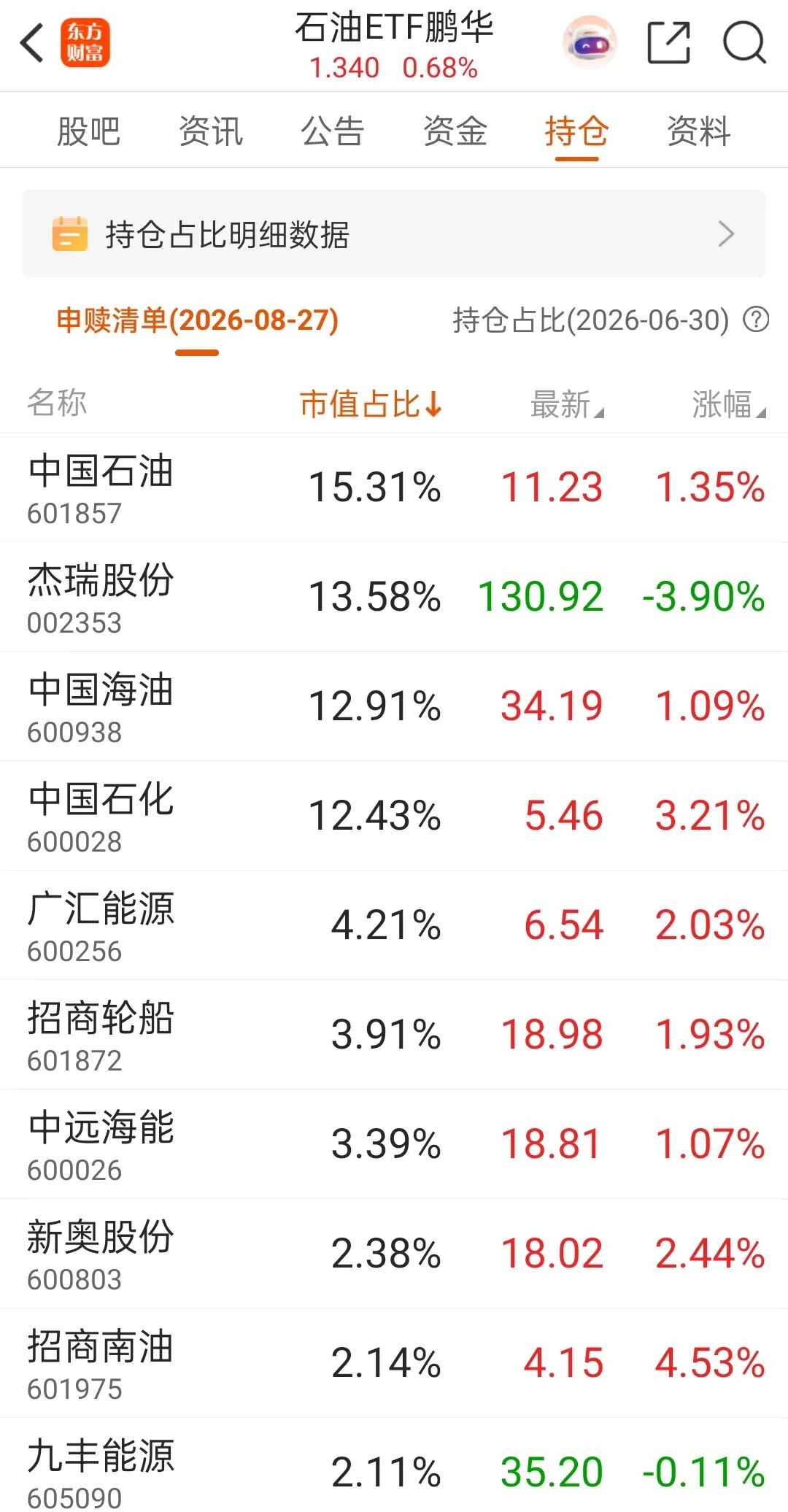Select the 持仓占比(2026-06-30) tab
Image resolution: width=788 pixels, height=1512 pixels.
click(x=591, y=320)
